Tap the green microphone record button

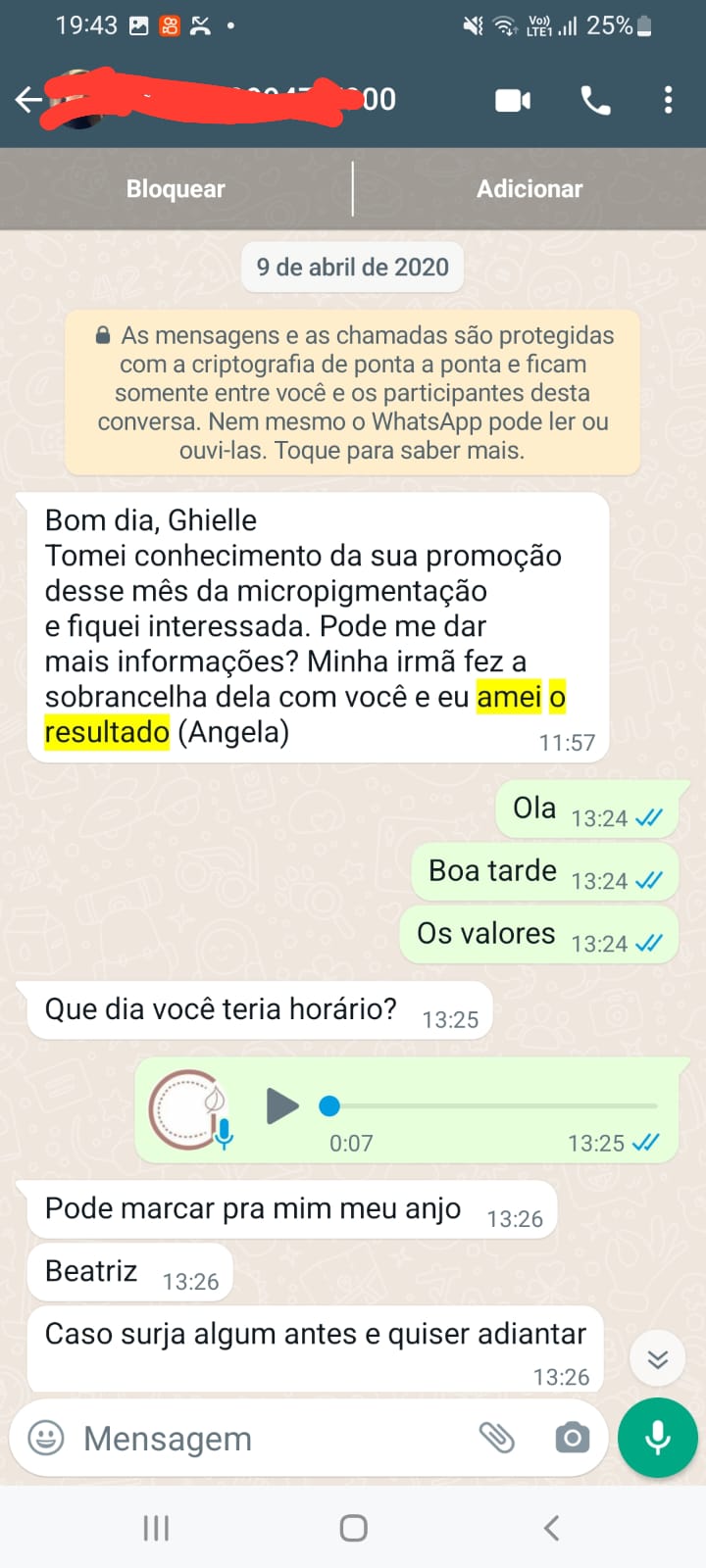tap(658, 1438)
